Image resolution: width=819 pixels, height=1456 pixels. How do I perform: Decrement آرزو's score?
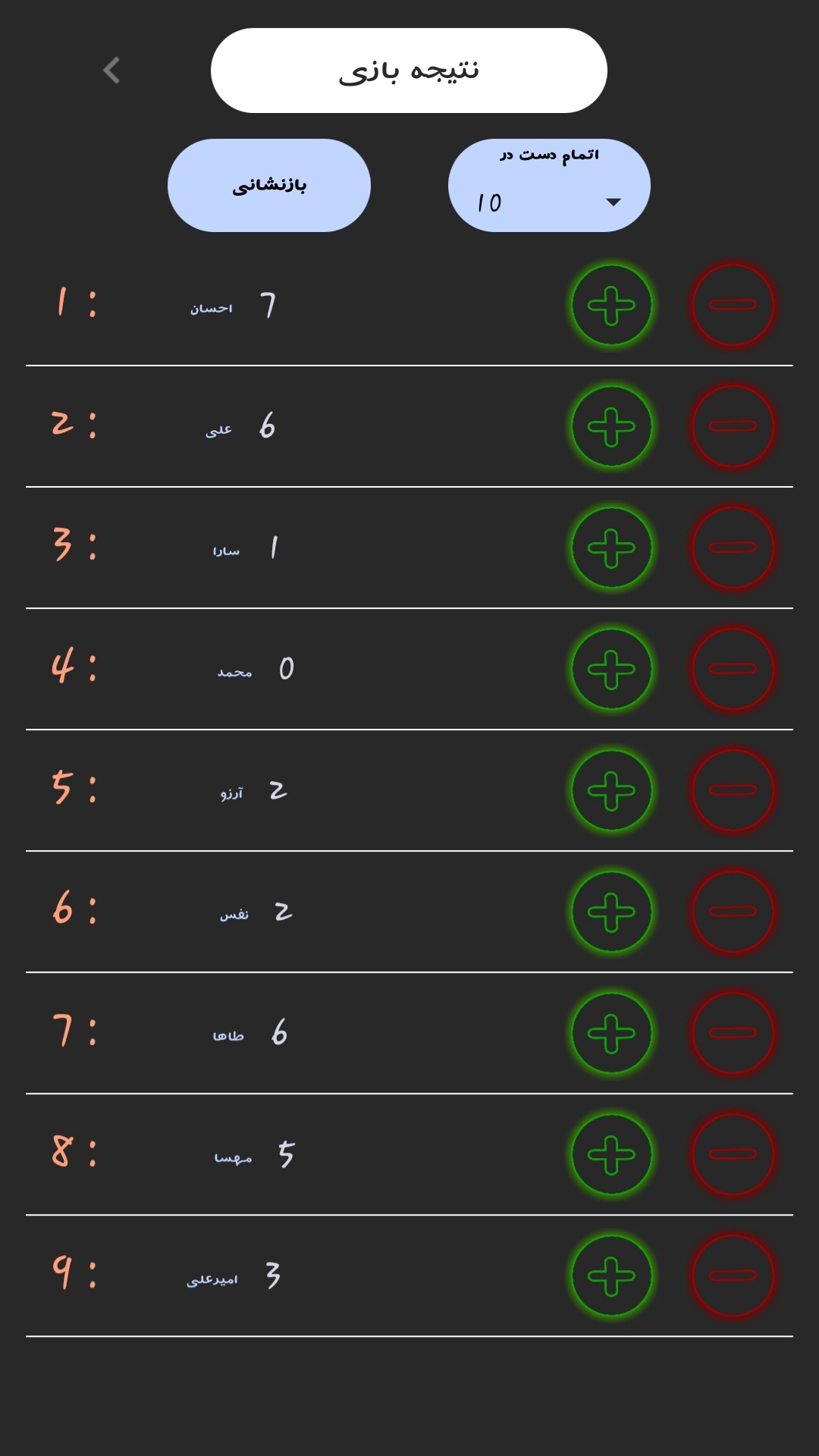733,791
